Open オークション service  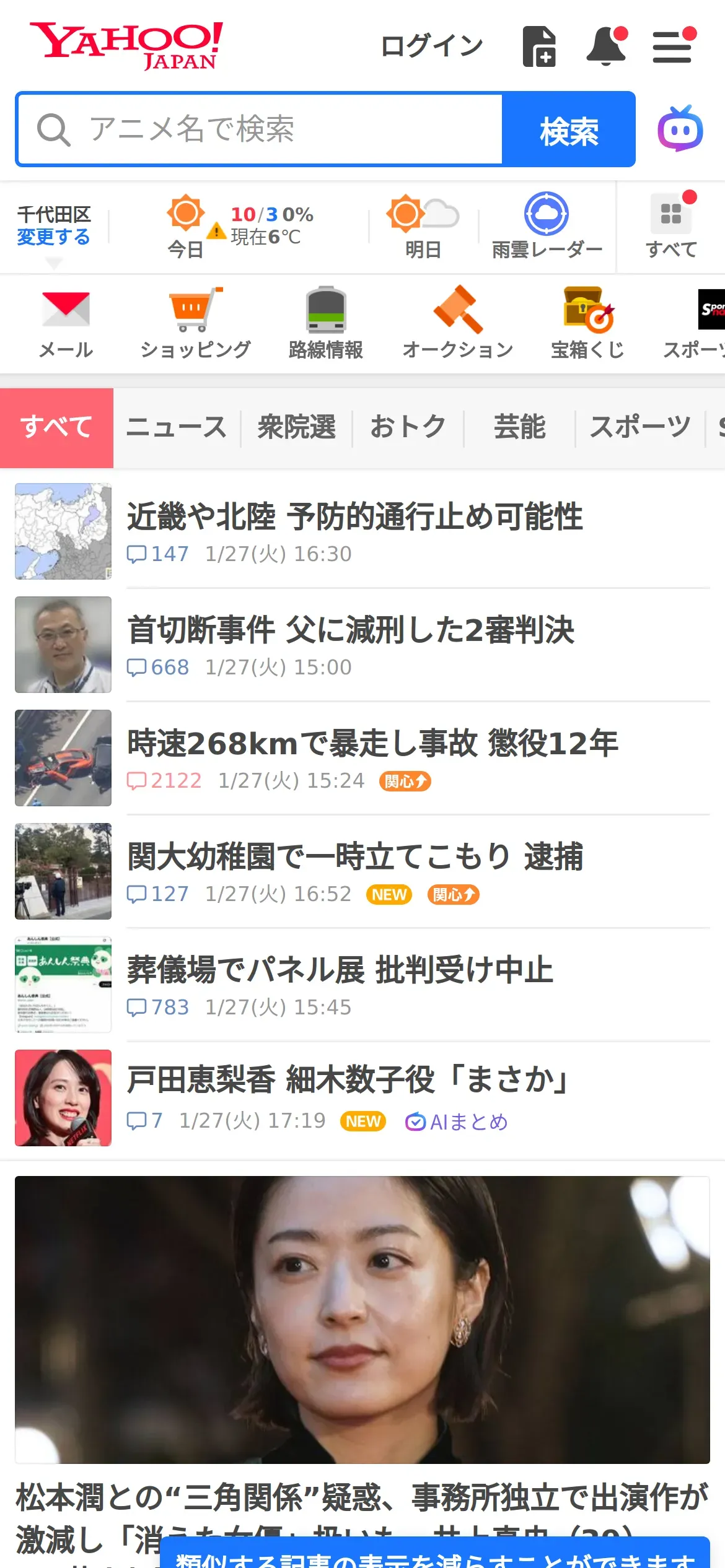(x=458, y=323)
